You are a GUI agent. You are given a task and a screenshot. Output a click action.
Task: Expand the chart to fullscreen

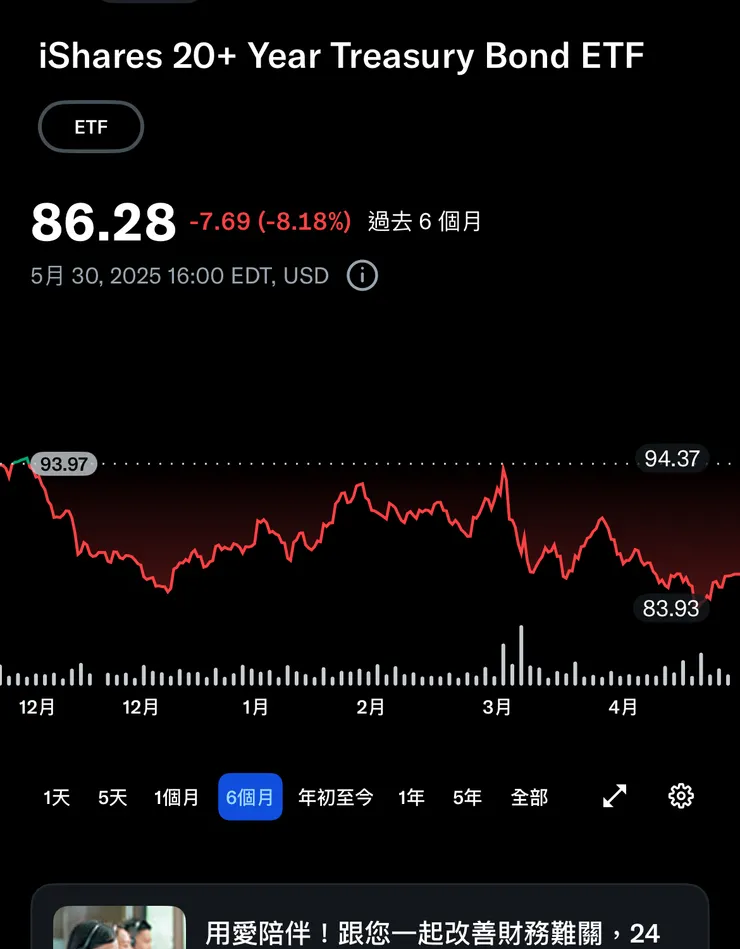coord(614,796)
